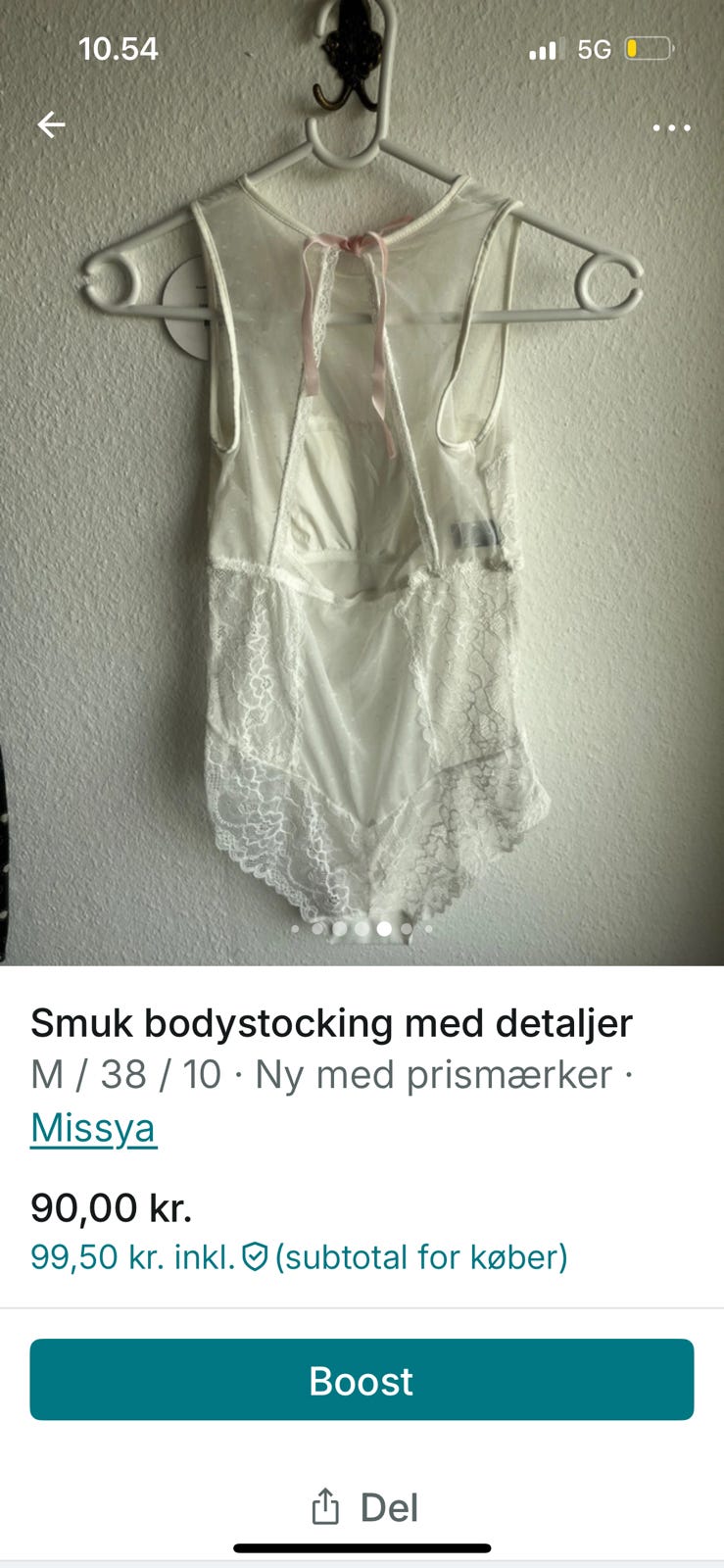This screenshot has width=724, height=1568.
Task: Open the three-dot overflow menu
Action: [671, 127]
